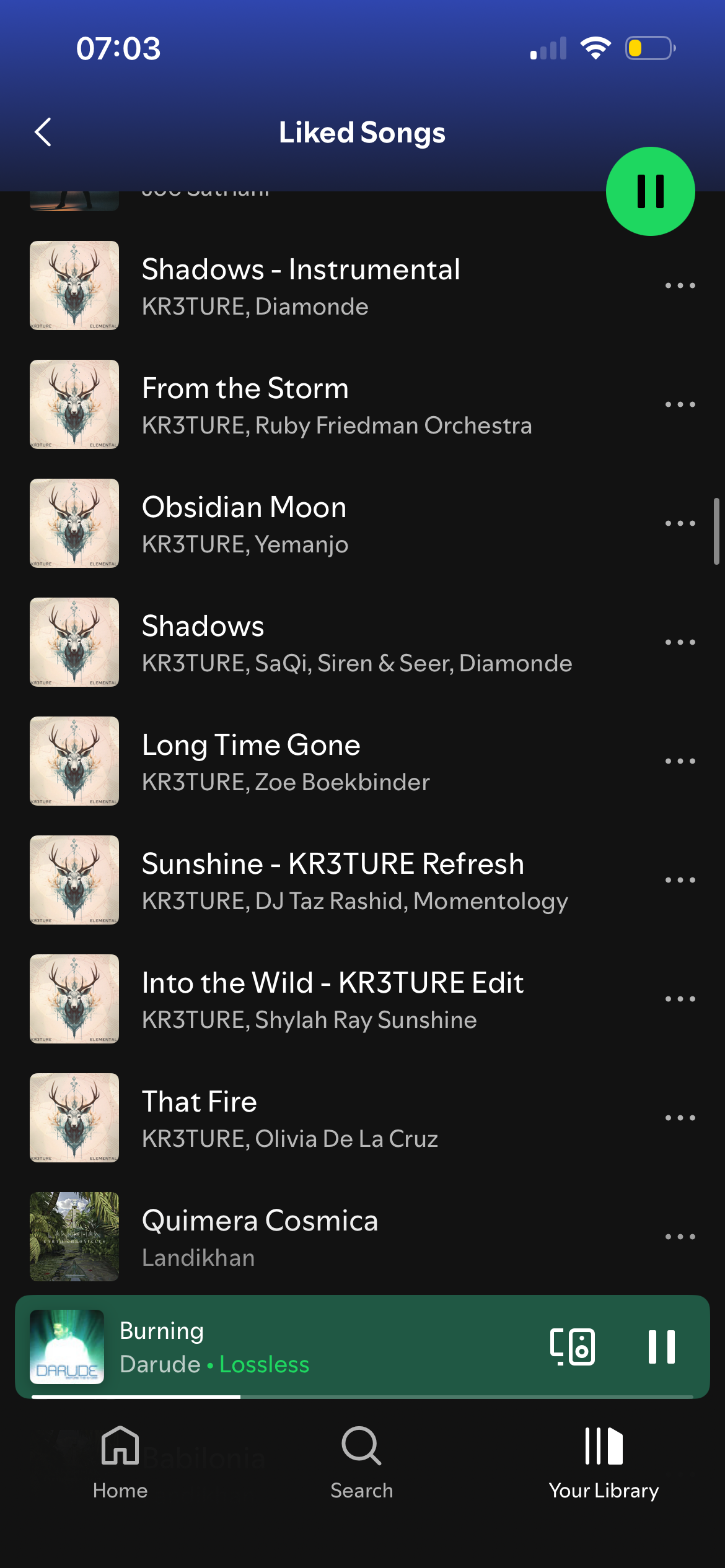Pause playback with the green button
The width and height of the screenshot is (725, 1568).
click(x=650, y=191)
